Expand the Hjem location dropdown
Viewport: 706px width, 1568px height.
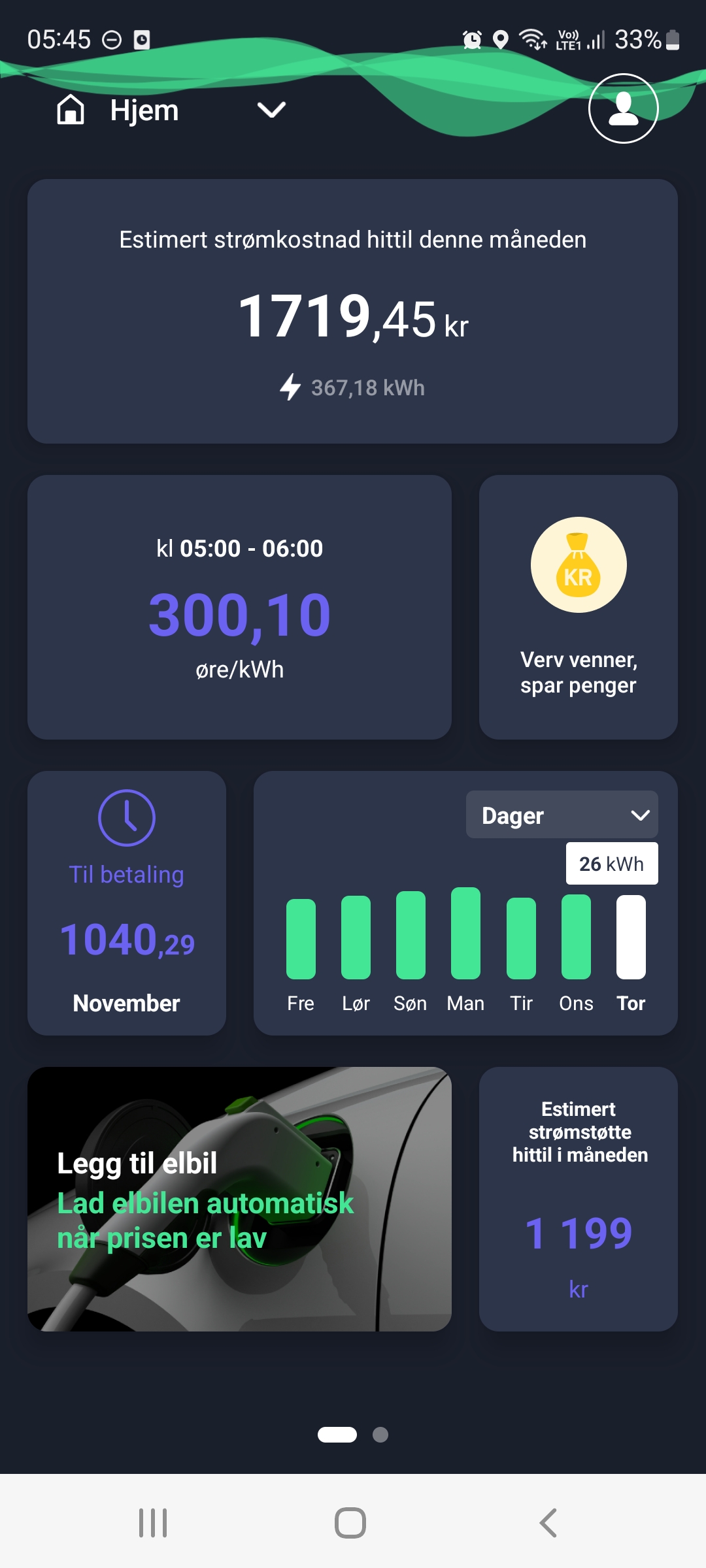(271, 110)
